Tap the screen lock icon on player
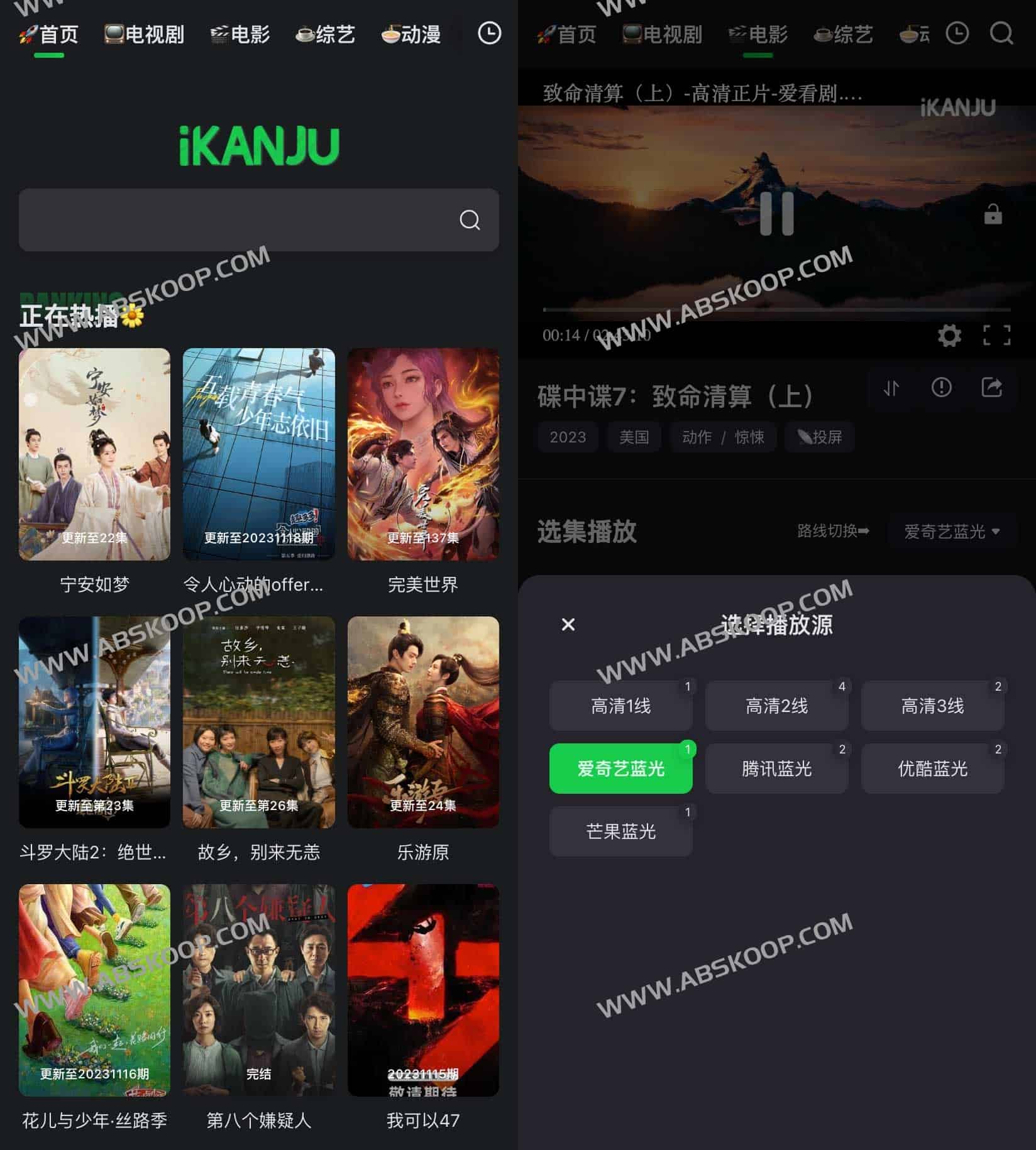The height and width of the screenshot is (1150, 1036). click(x=993, y=214)
